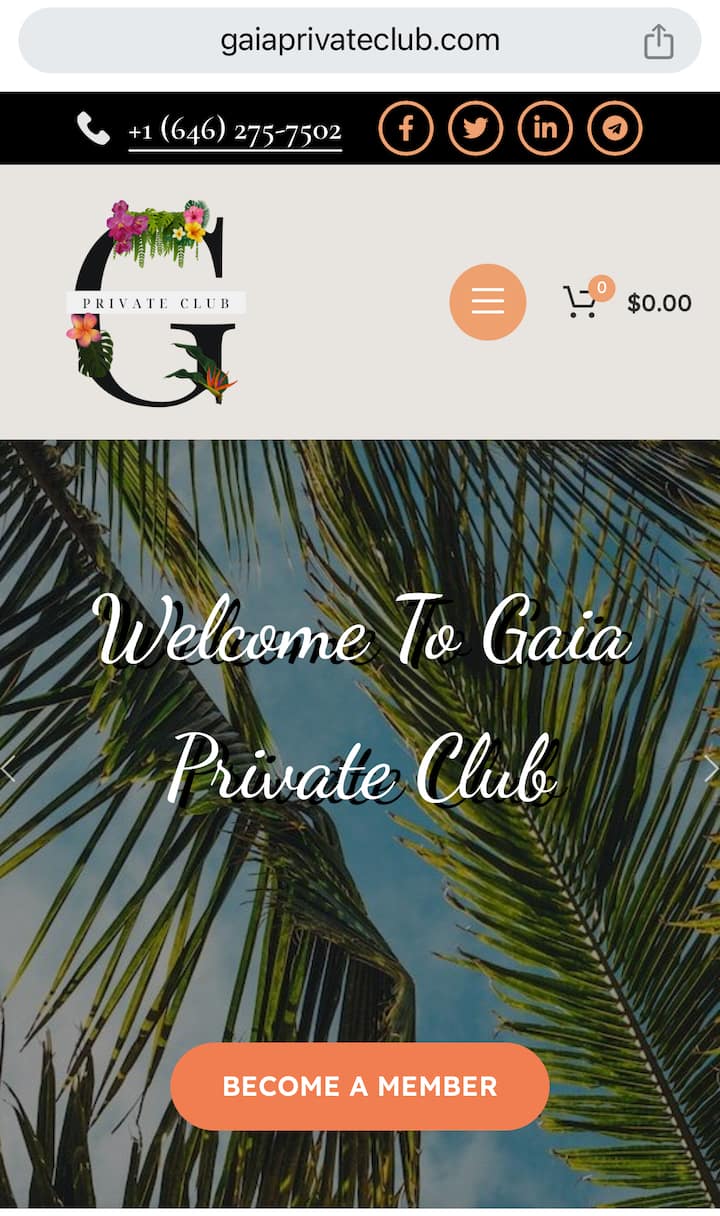Advance to the next hero slide
This screenshot has height=1216, width=720.
point(710,768)
